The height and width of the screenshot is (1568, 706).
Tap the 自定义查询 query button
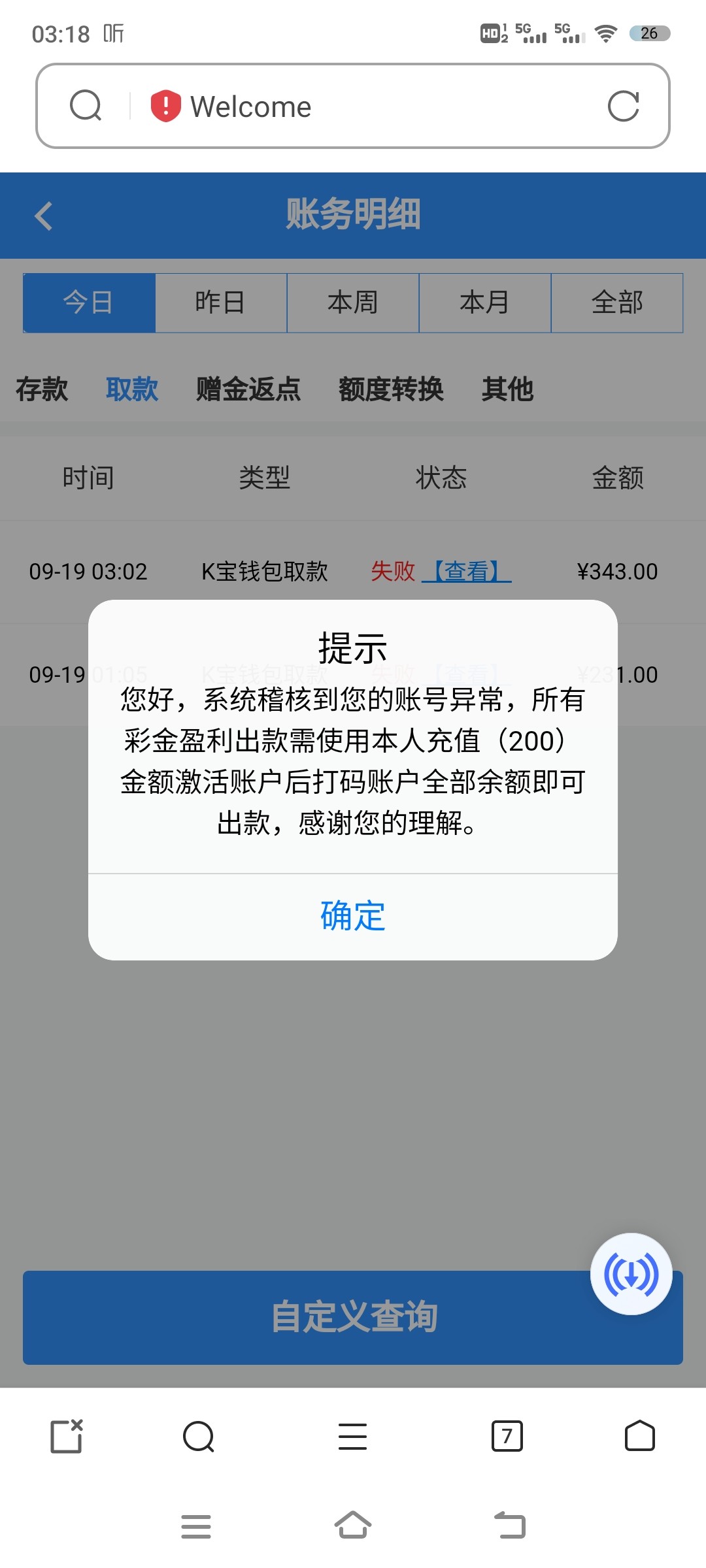pyautogui.click(x=353, y=1318)
